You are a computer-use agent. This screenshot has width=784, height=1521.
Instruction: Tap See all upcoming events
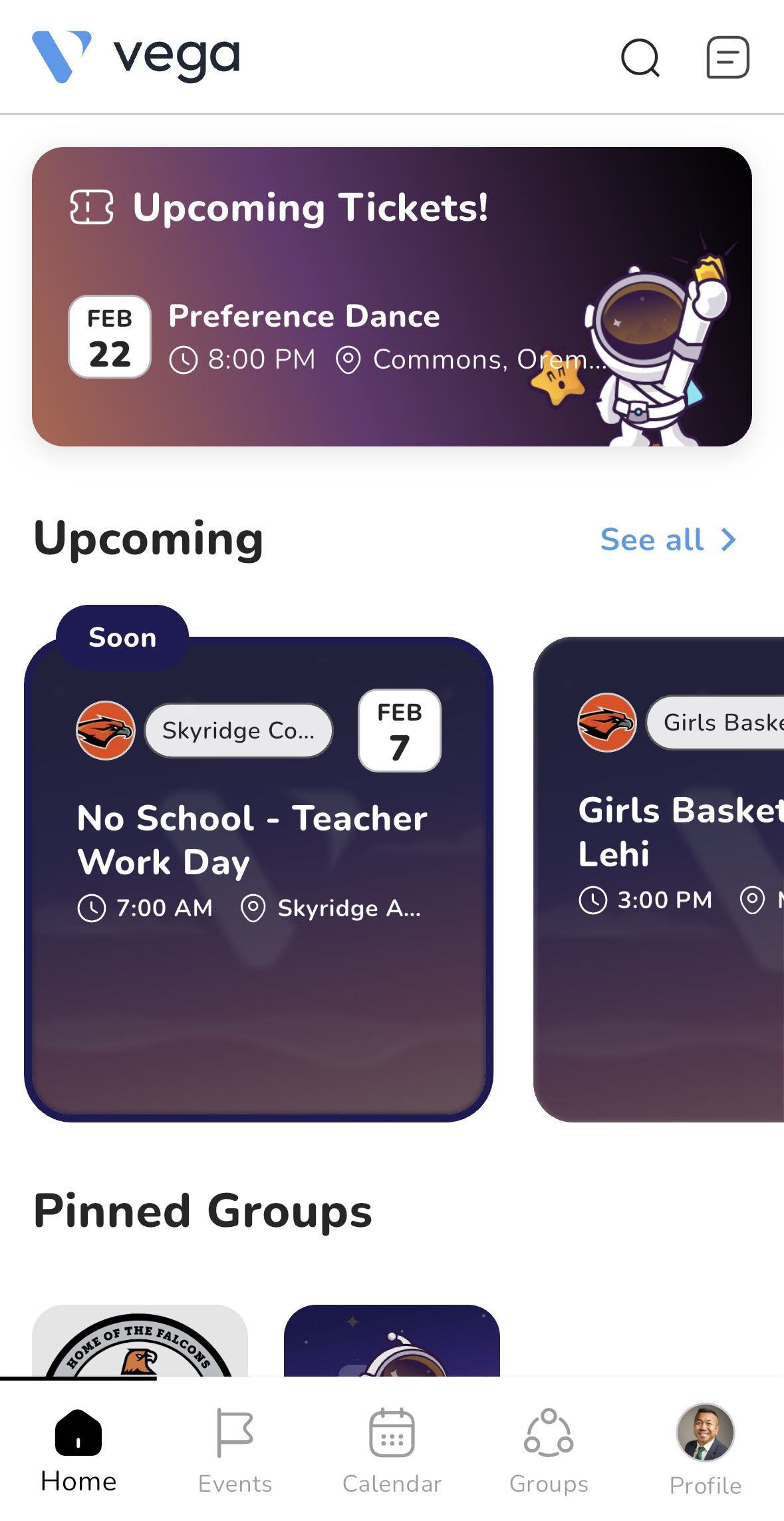coord(668,540)
